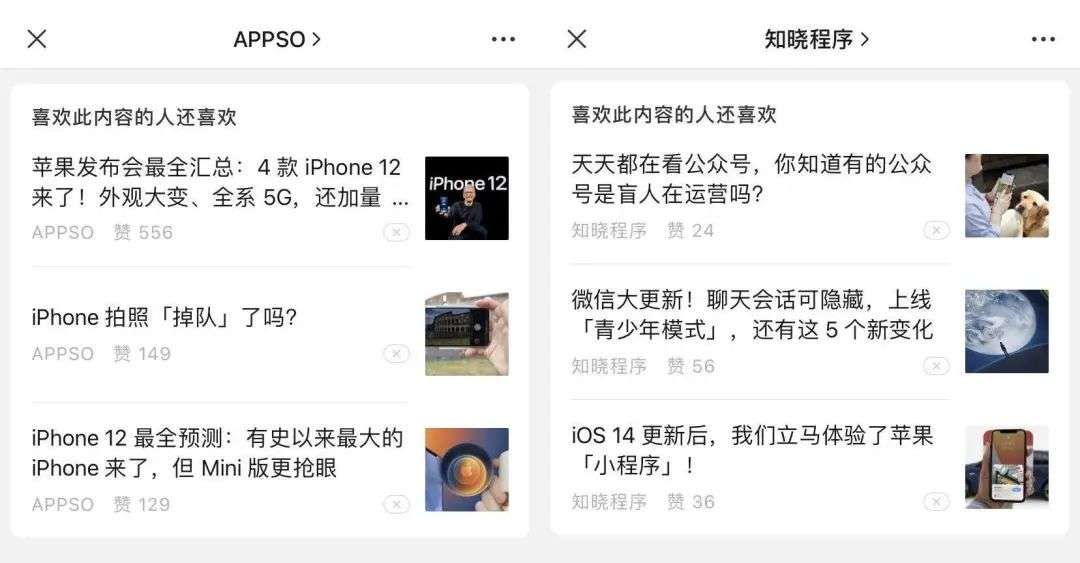Dismiss the 盲人在运营 公众号 recommendation
This screenshot has height=563, width=1080.
[x=936, y=230]
